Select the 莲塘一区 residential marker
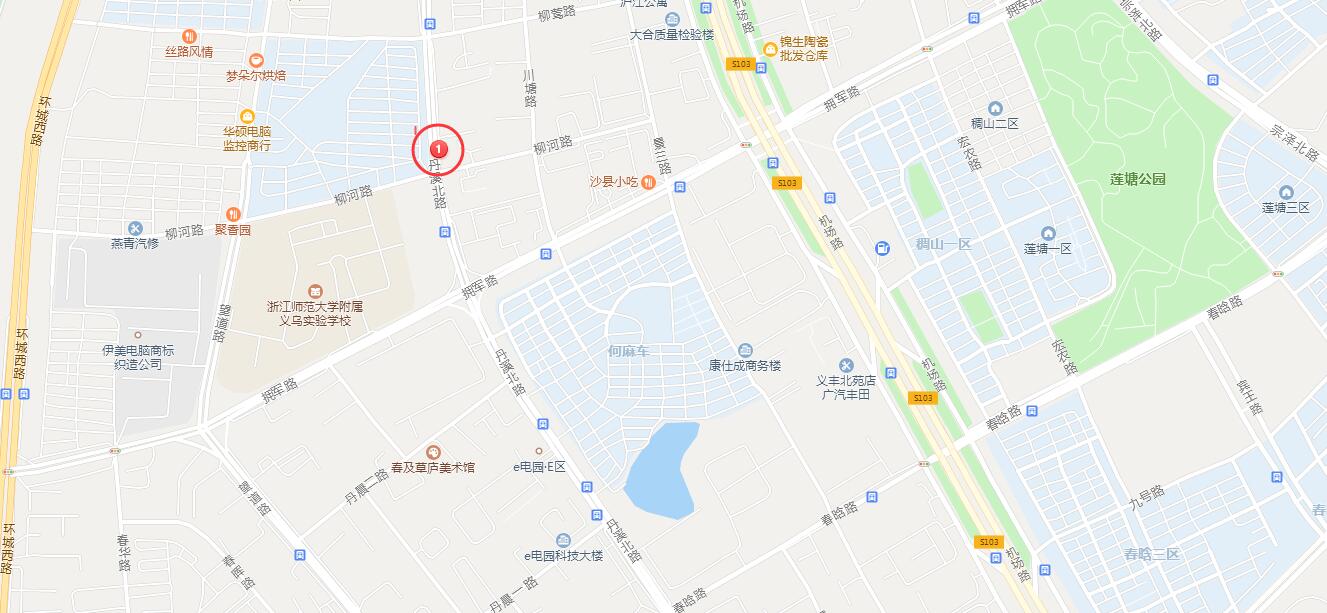Image resolution: width=1327 pixels, height=613 pixels. click(x=1047, y=233)
